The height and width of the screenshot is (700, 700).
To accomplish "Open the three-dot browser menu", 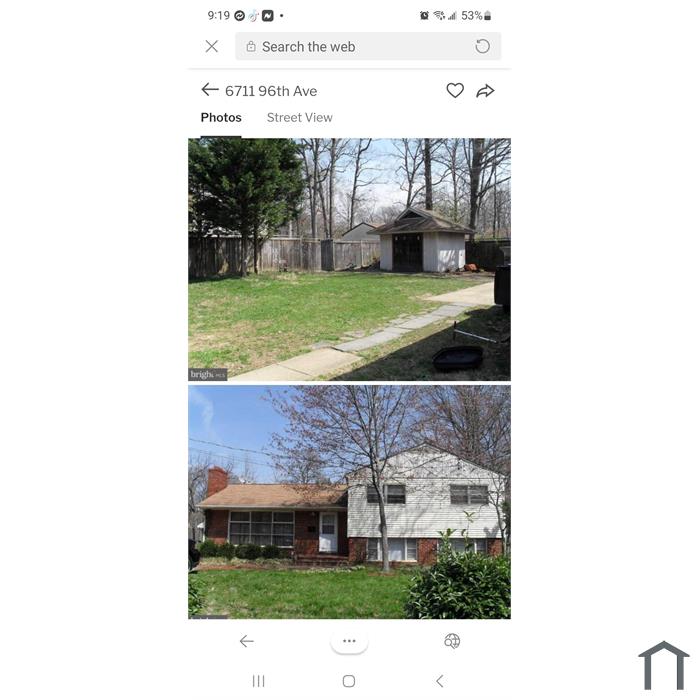I will tap(349, 641).
